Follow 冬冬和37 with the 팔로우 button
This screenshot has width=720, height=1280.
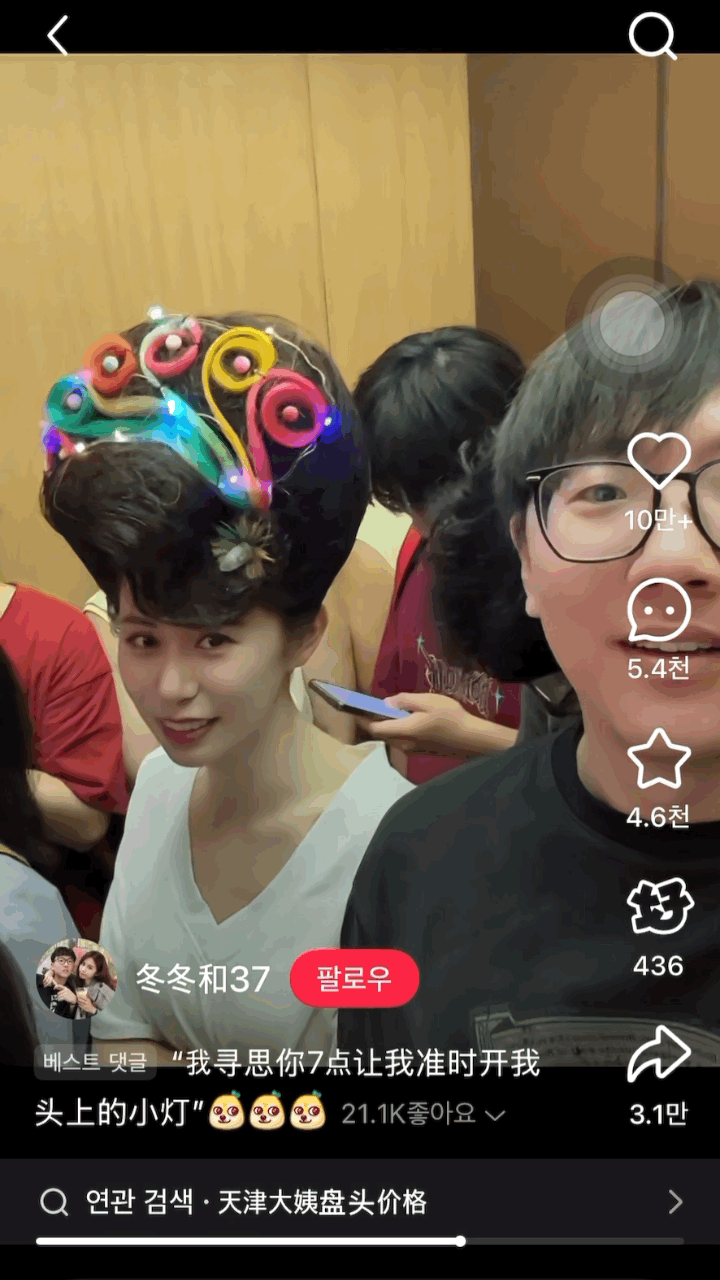tap(354, 978)
